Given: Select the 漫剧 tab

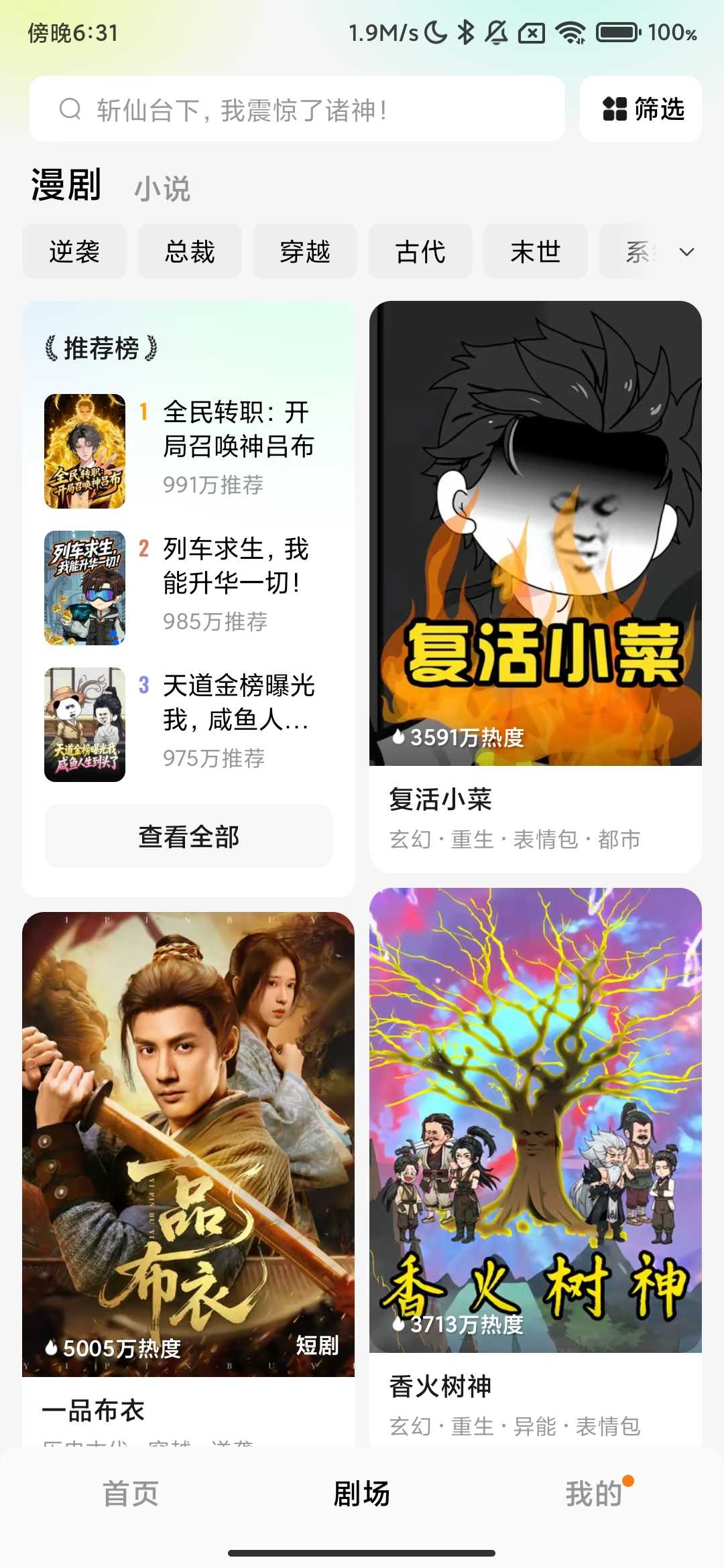Looking at the screenshot, I should point(66,186).
